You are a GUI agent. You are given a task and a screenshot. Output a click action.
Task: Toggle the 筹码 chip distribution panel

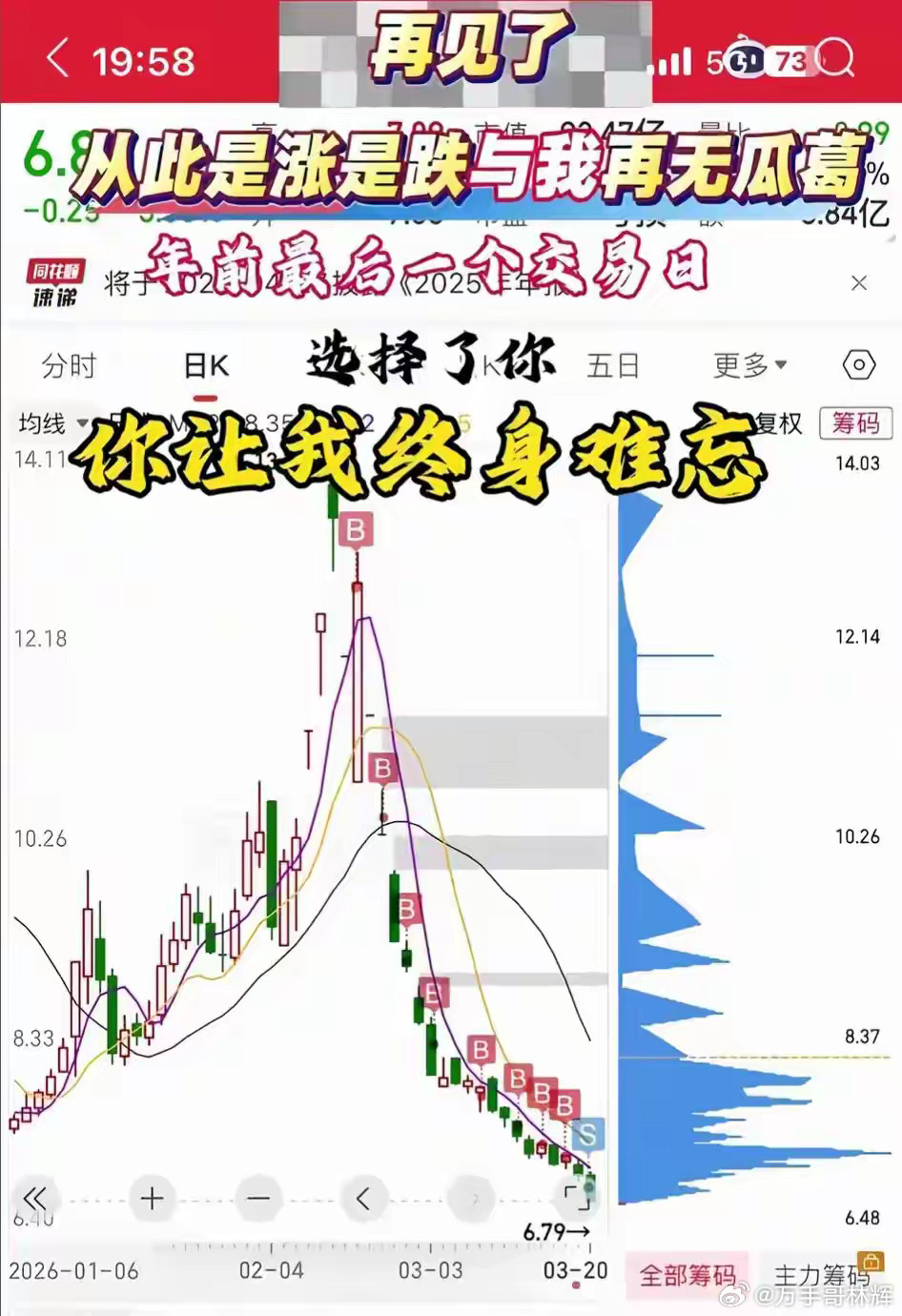tap(855, 423)
